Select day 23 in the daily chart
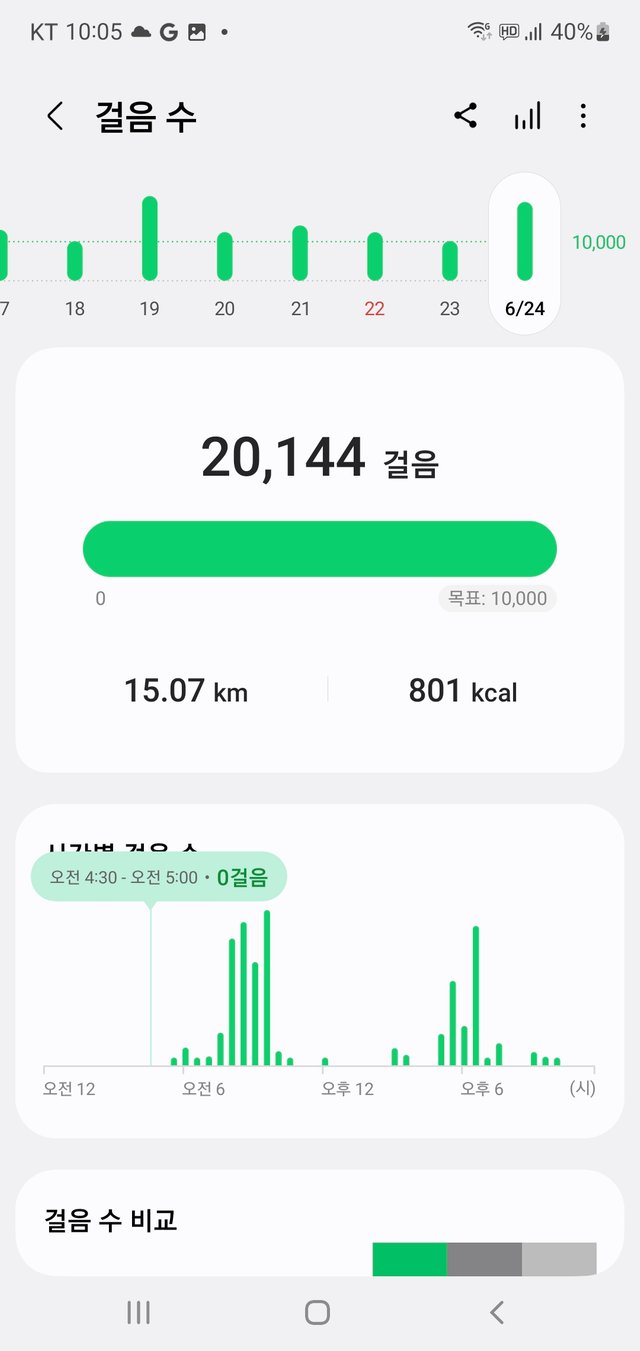This screenshot has width=640, height=1351. point(450,255)
